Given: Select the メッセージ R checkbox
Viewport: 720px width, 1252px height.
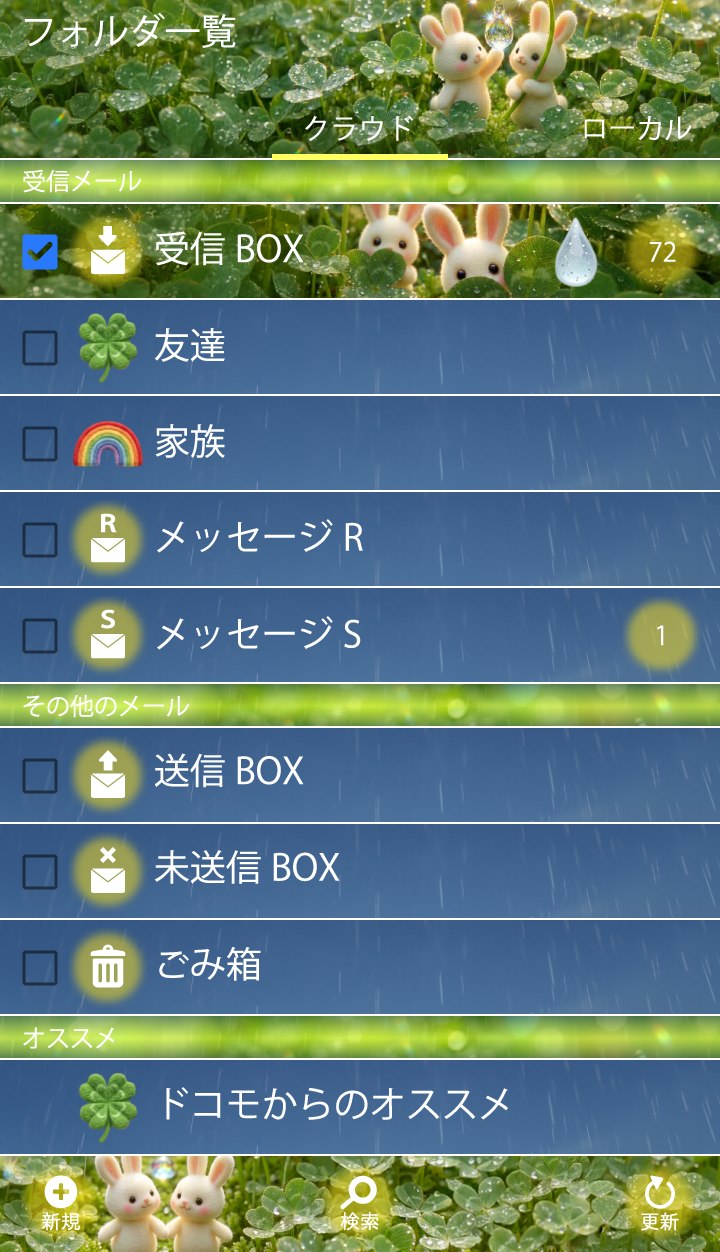Looking at the screenshot, I should [40, 540].
